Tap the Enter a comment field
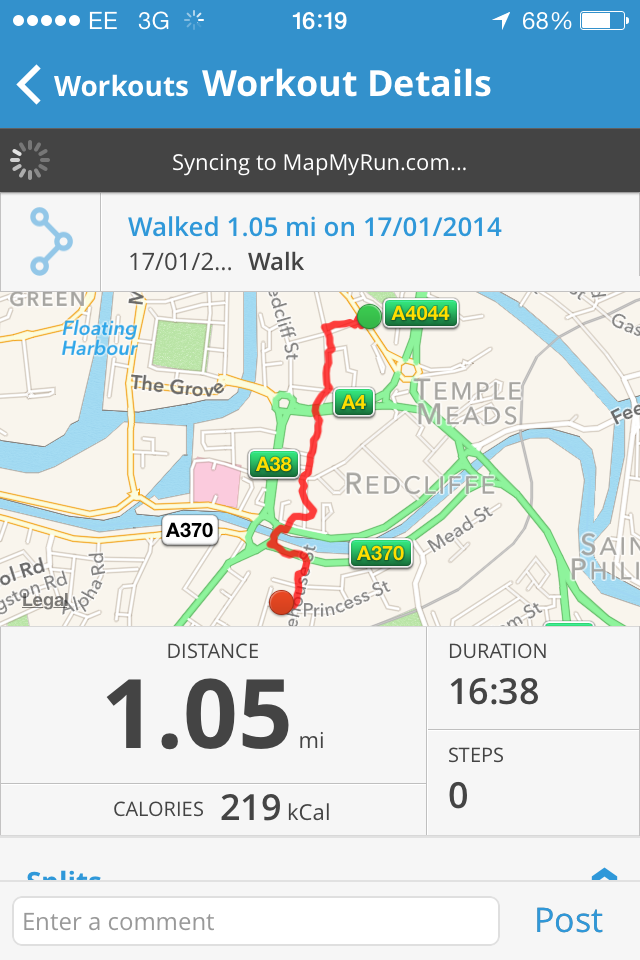 (255, 921)
